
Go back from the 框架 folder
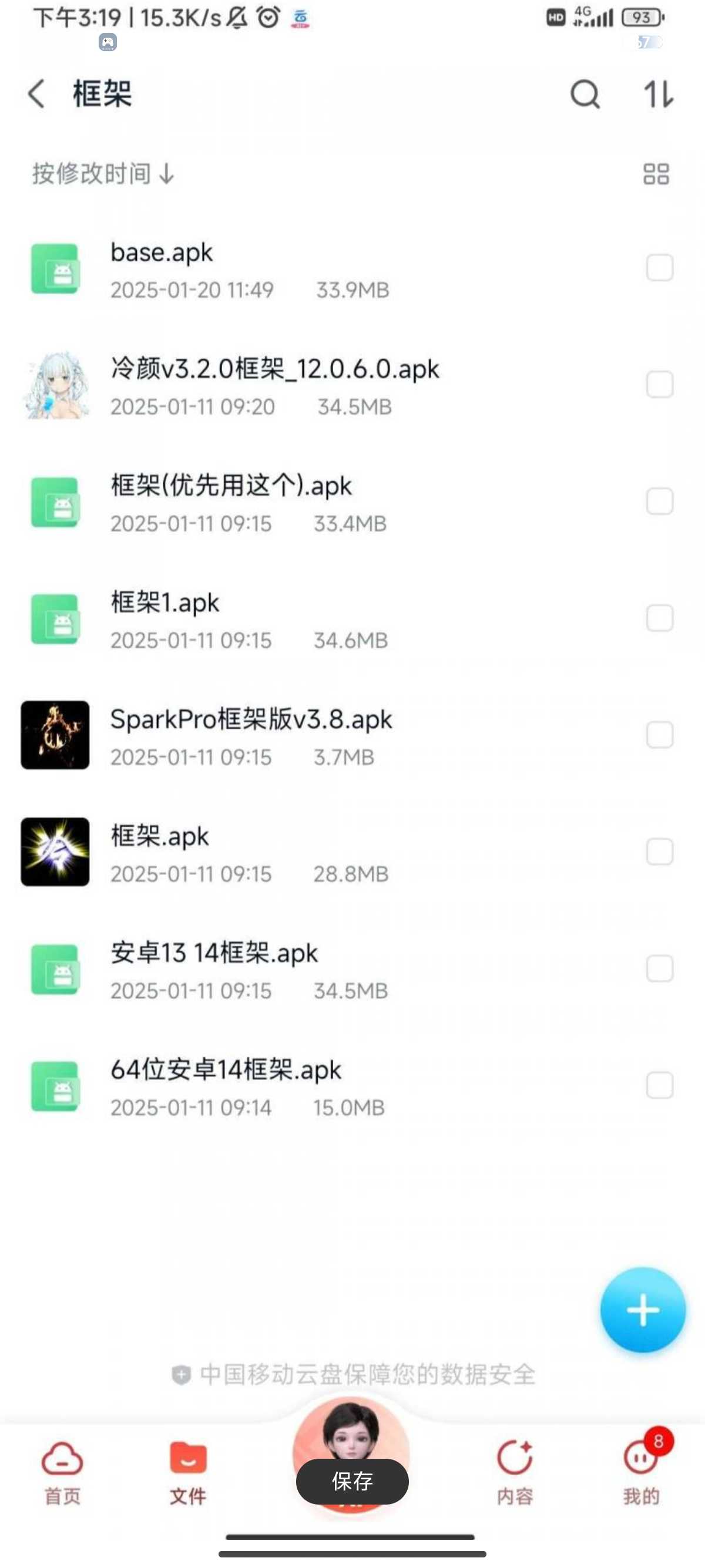point(36,95)
